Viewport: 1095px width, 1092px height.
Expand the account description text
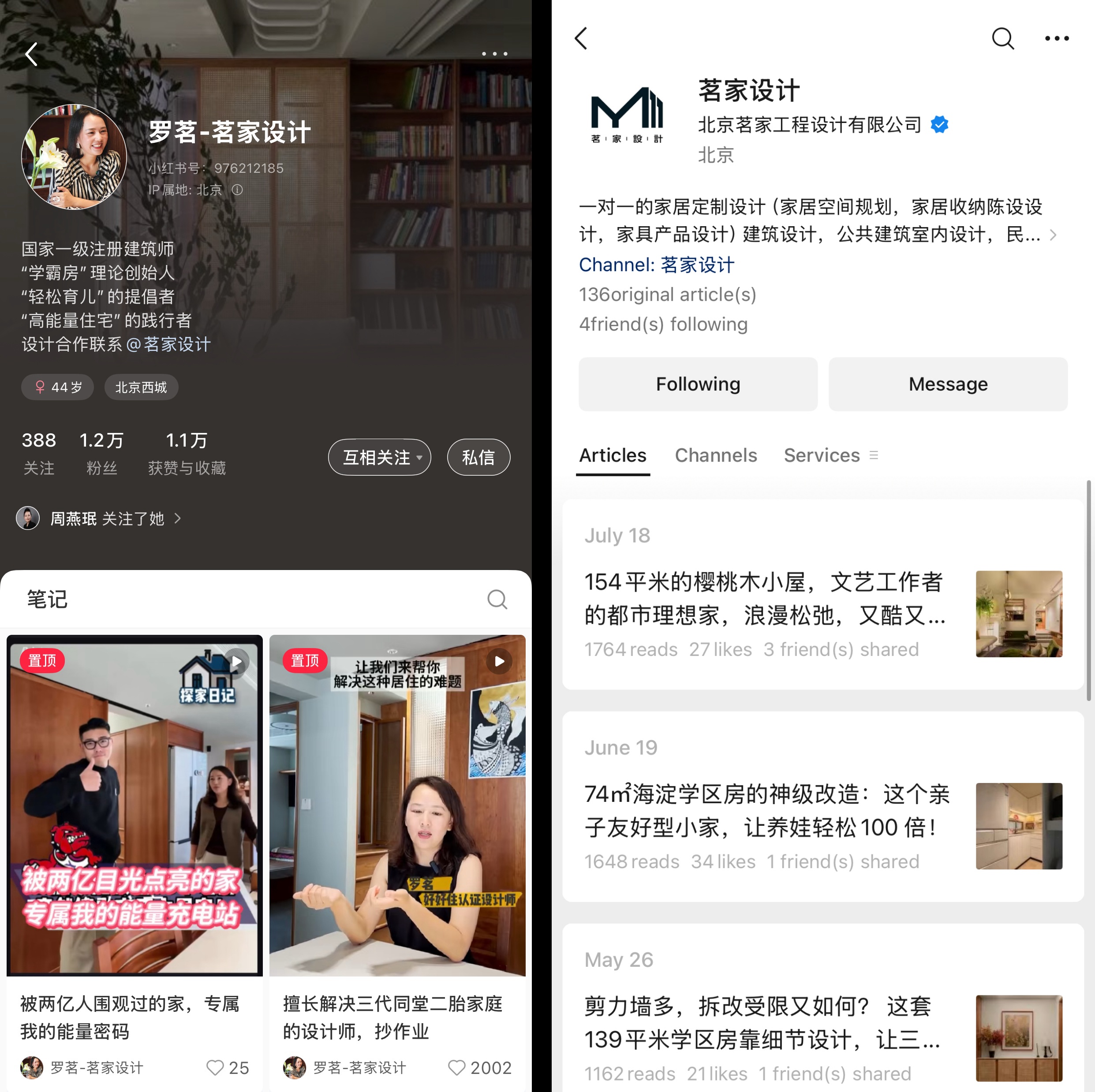(x=1053, y=235)
